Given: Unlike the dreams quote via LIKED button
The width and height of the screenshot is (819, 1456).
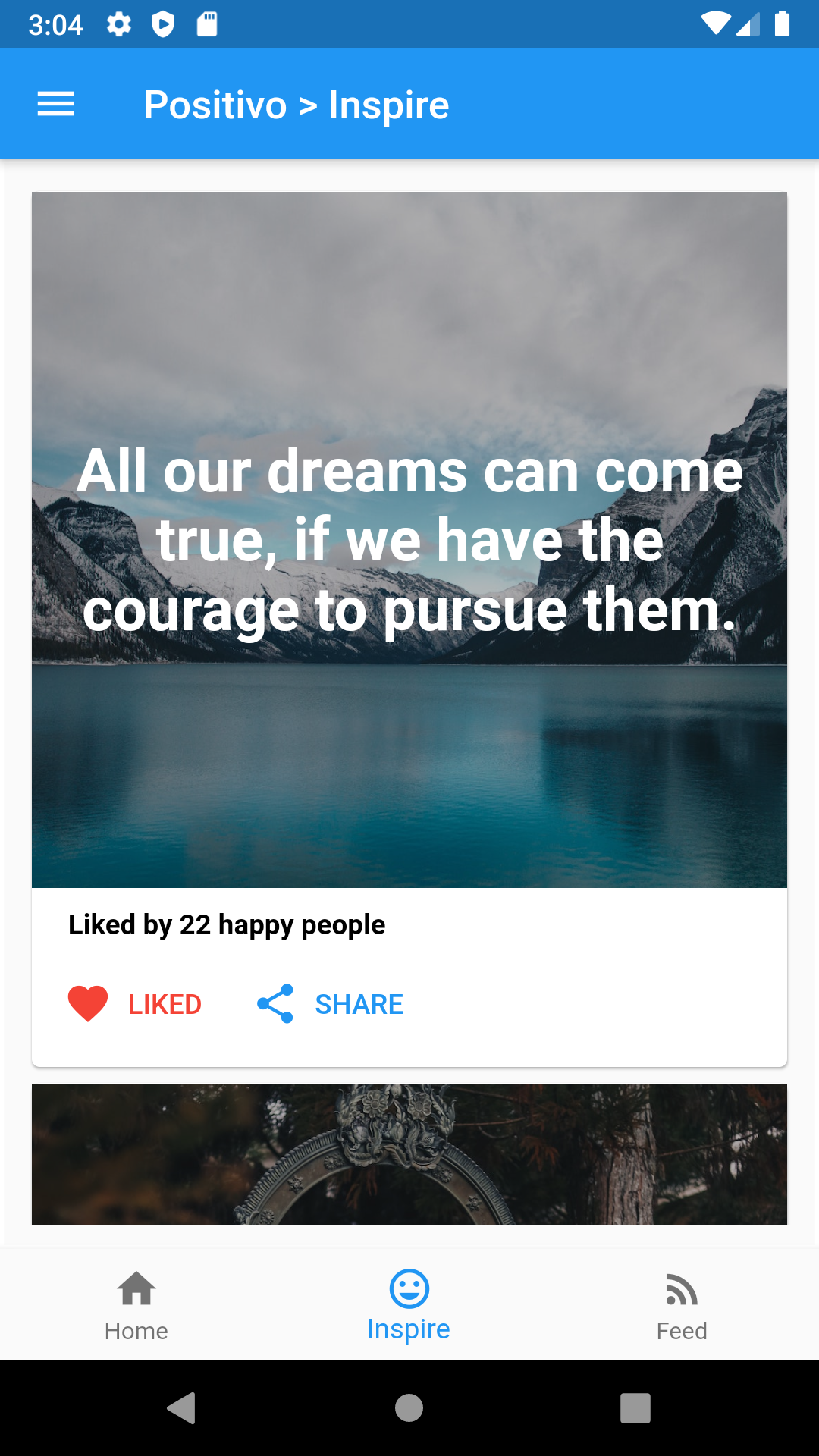Looking at the screenshot, I should [x=135, y=1004].
